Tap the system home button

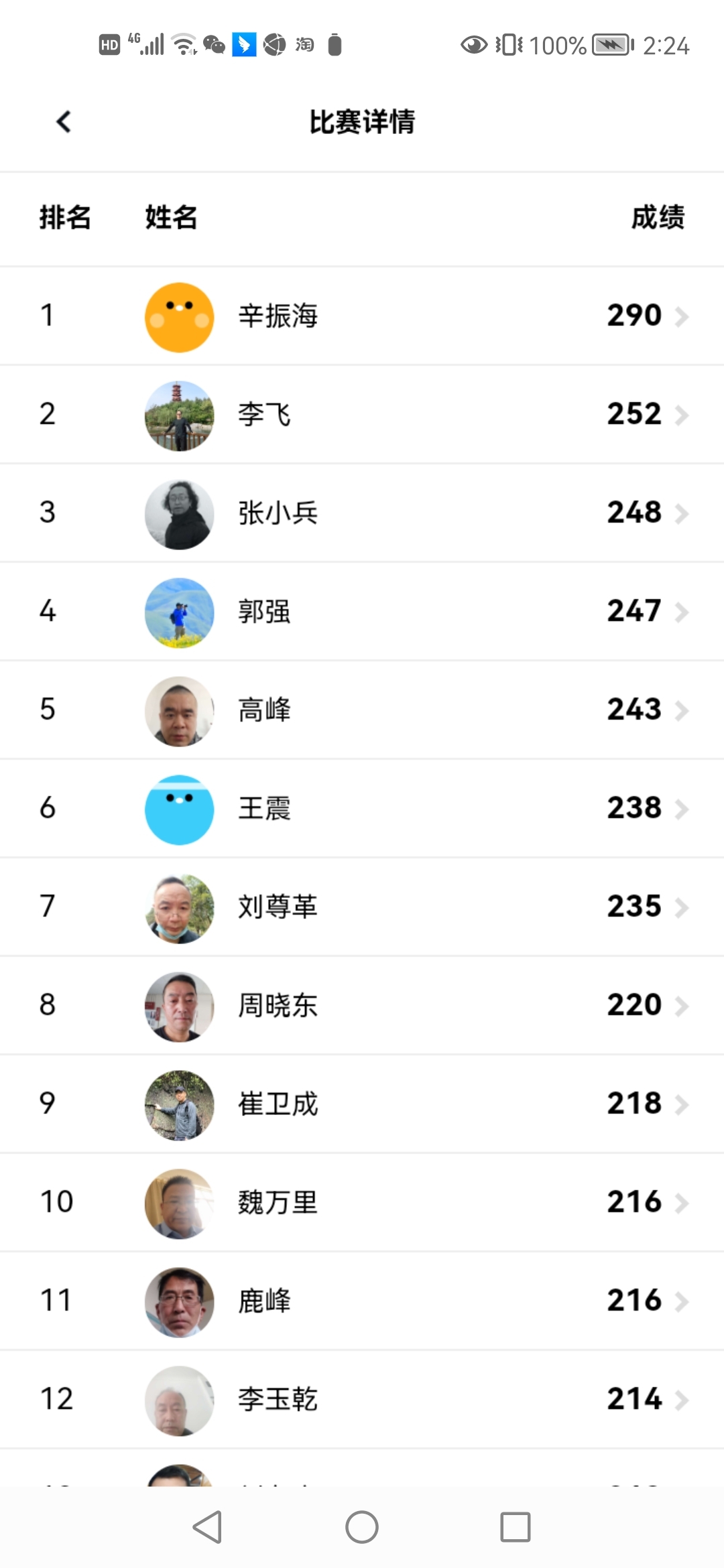click(x=362, y=1528)
